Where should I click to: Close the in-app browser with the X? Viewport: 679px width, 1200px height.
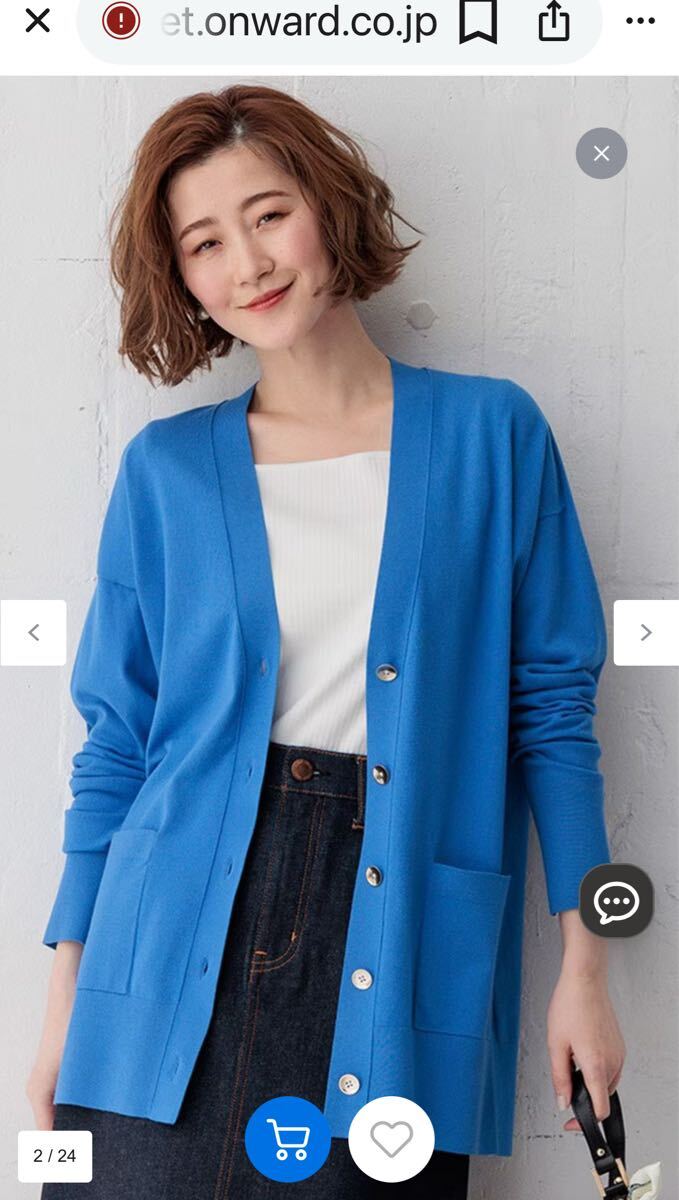(x=37, y=20)
